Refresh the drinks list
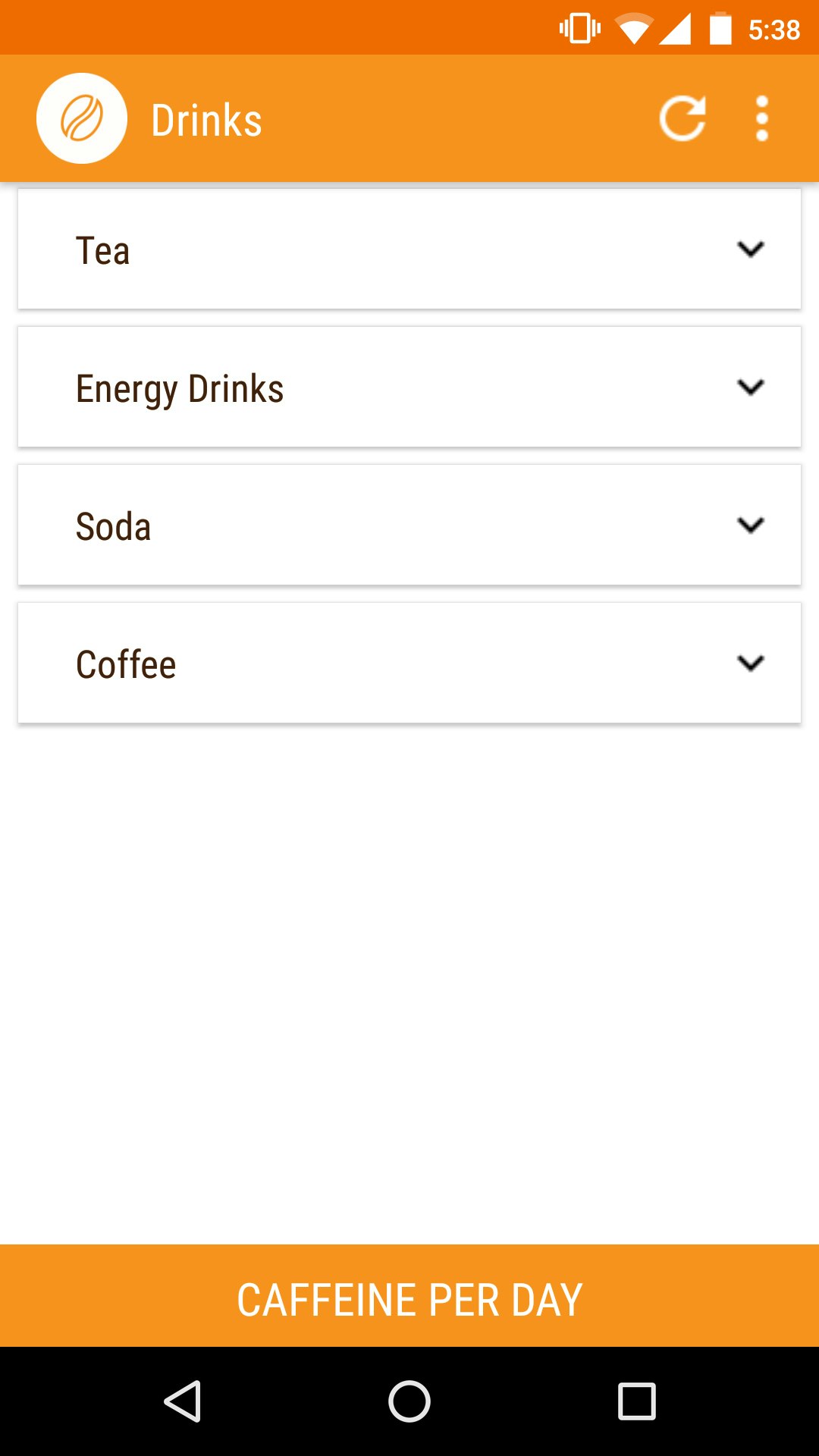 [681, 118]
